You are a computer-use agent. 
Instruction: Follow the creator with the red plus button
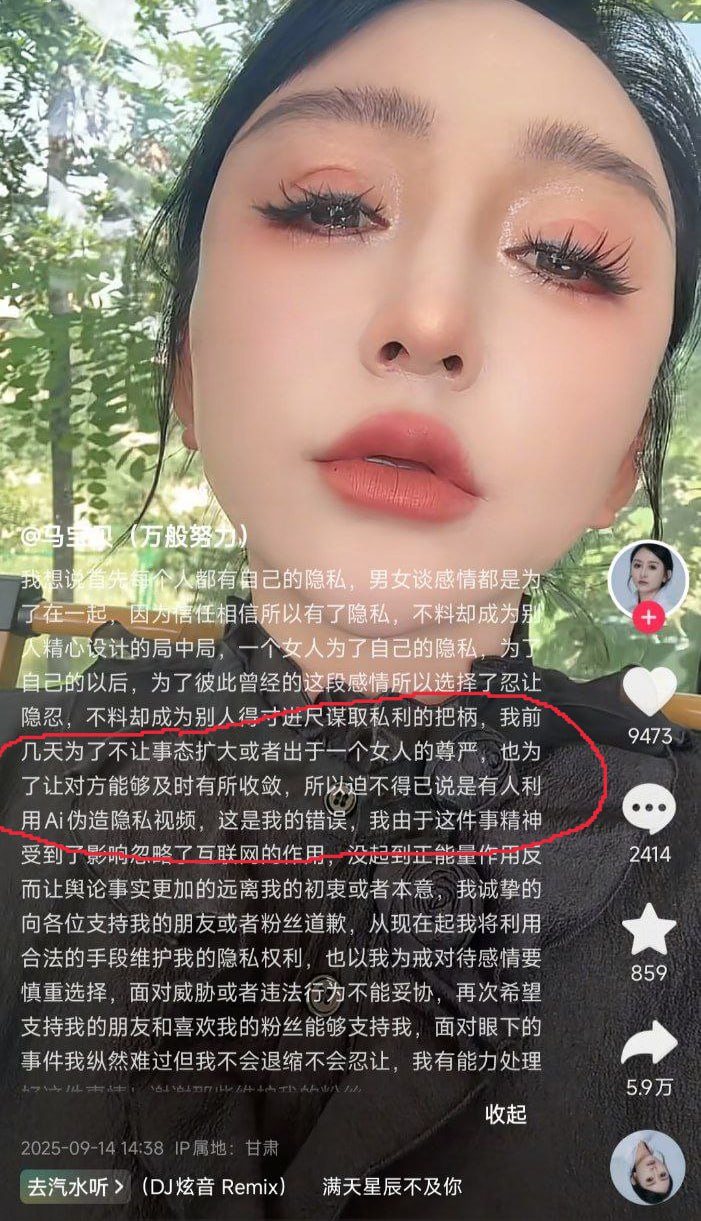point(649,617)
